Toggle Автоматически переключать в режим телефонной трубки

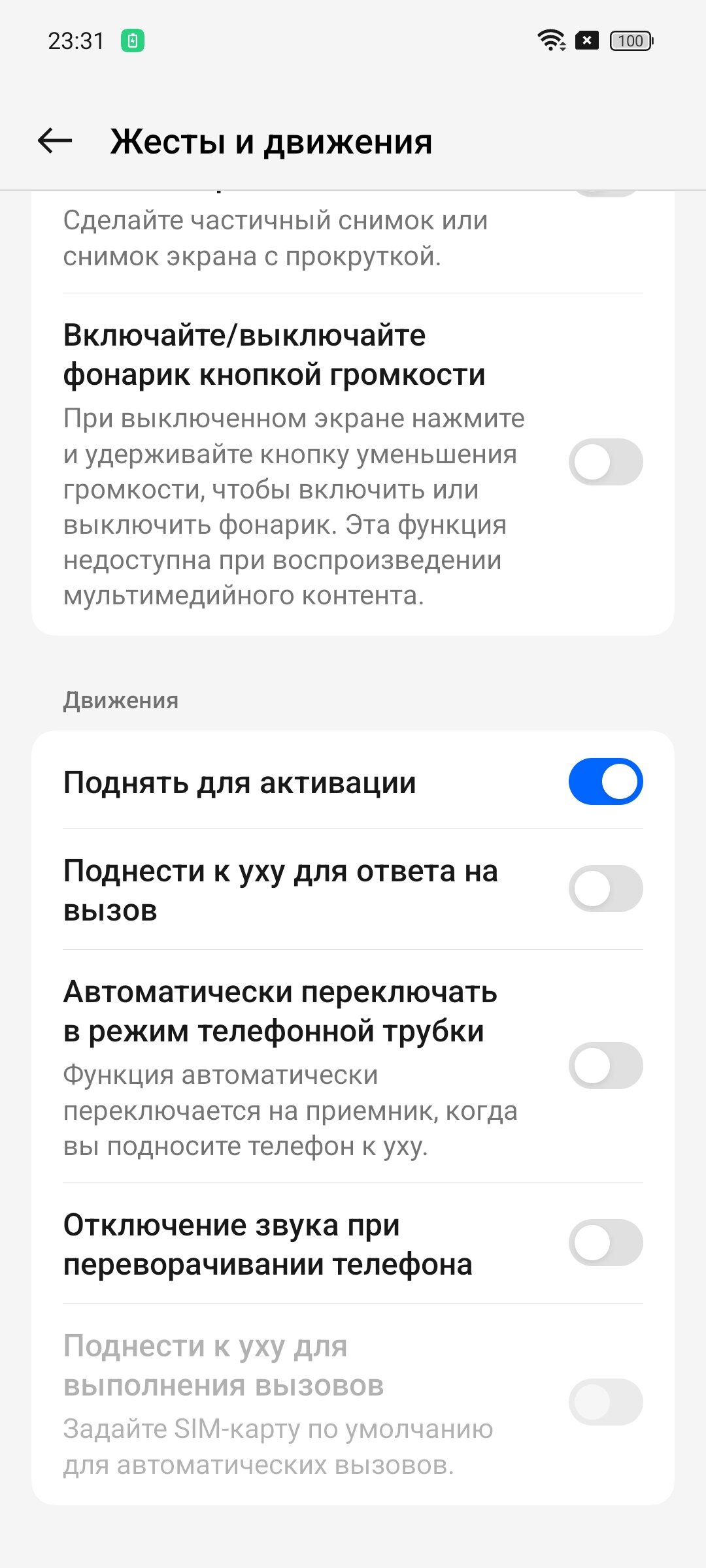coord(605,1066)
